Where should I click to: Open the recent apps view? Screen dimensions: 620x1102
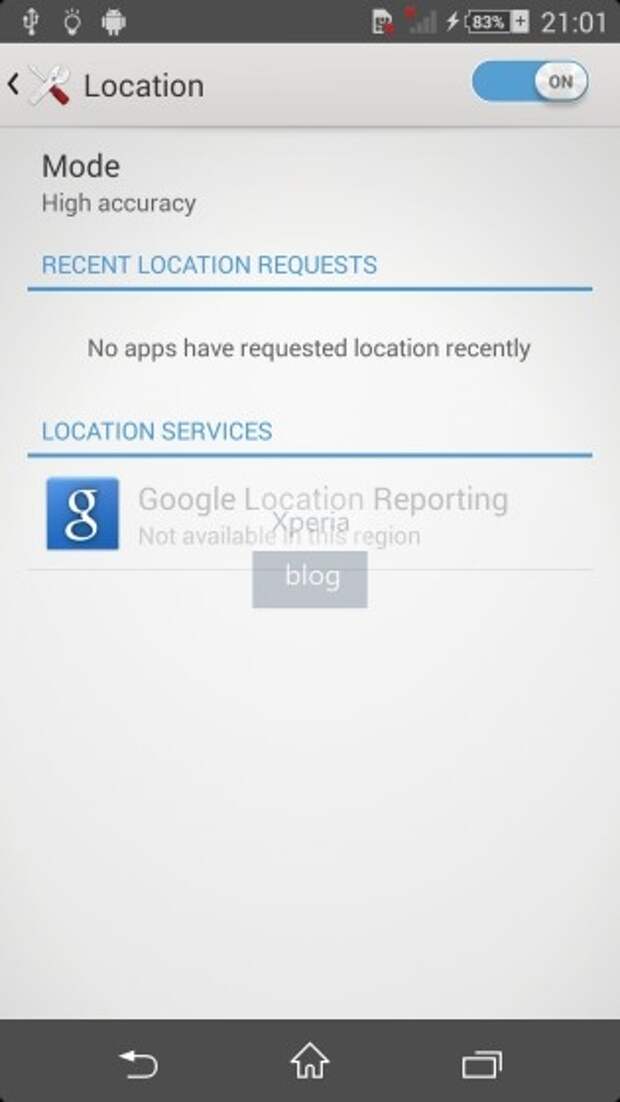[x=482, y=1064]
